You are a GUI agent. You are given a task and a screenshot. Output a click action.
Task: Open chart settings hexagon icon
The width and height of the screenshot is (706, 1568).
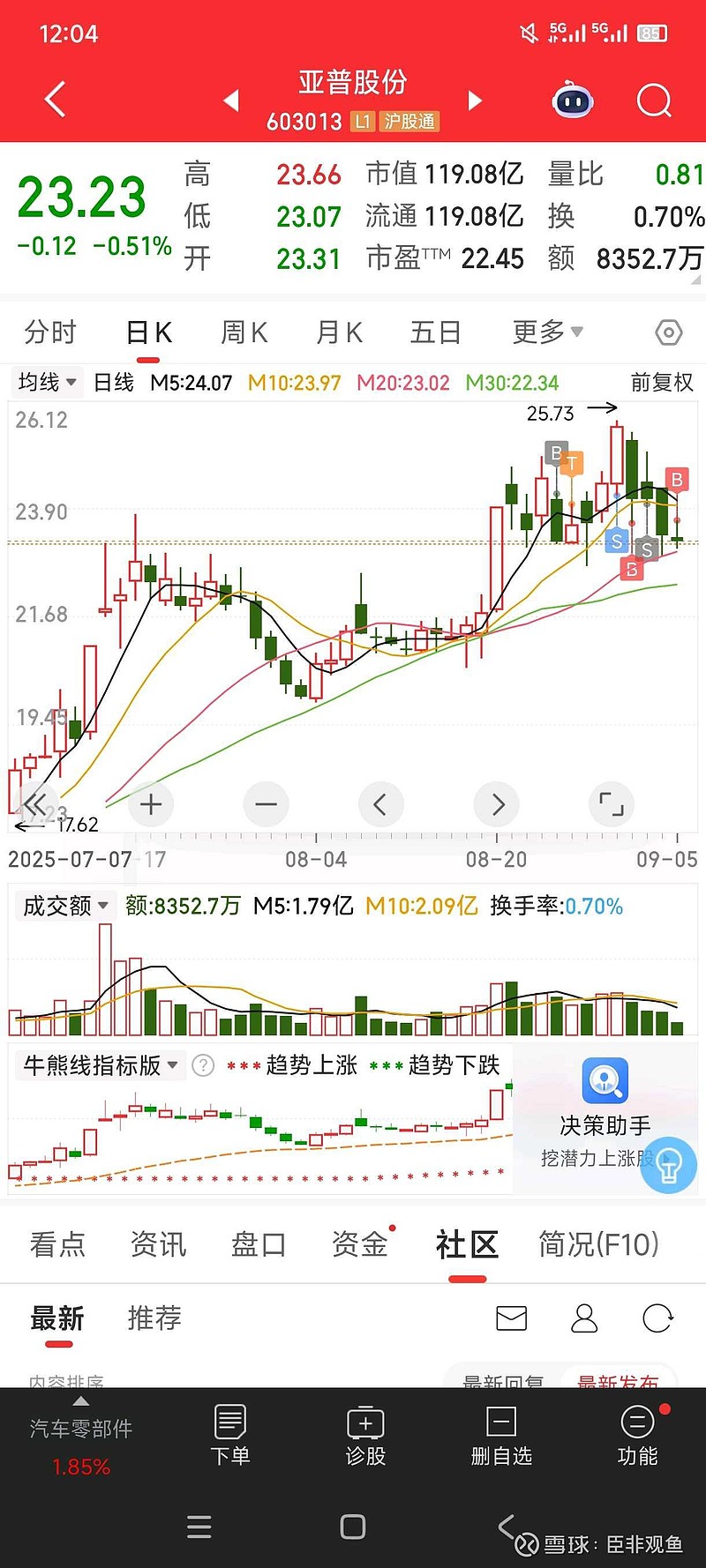tap(669, 332)
